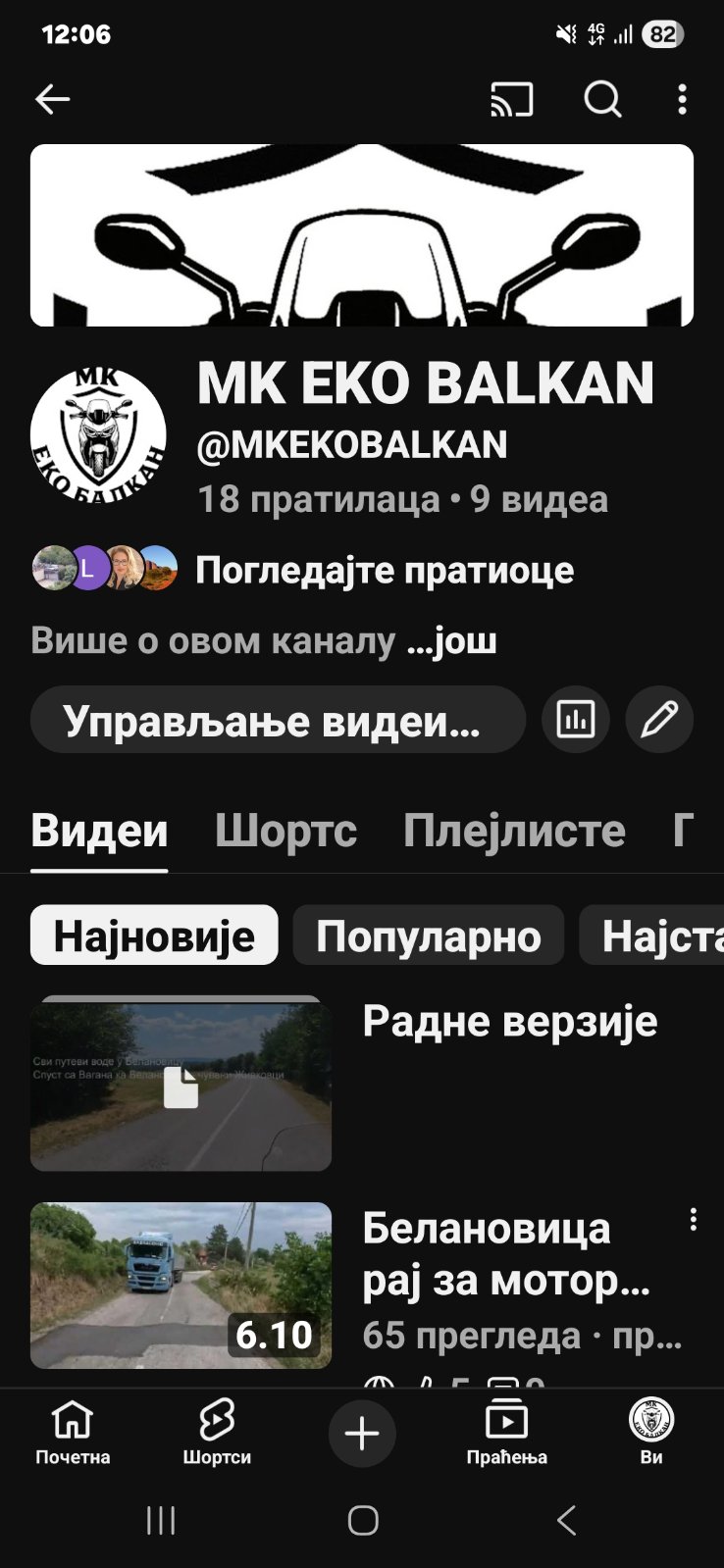
Task: Open channel analytics bar chart icon
Action: click(575, 719)
